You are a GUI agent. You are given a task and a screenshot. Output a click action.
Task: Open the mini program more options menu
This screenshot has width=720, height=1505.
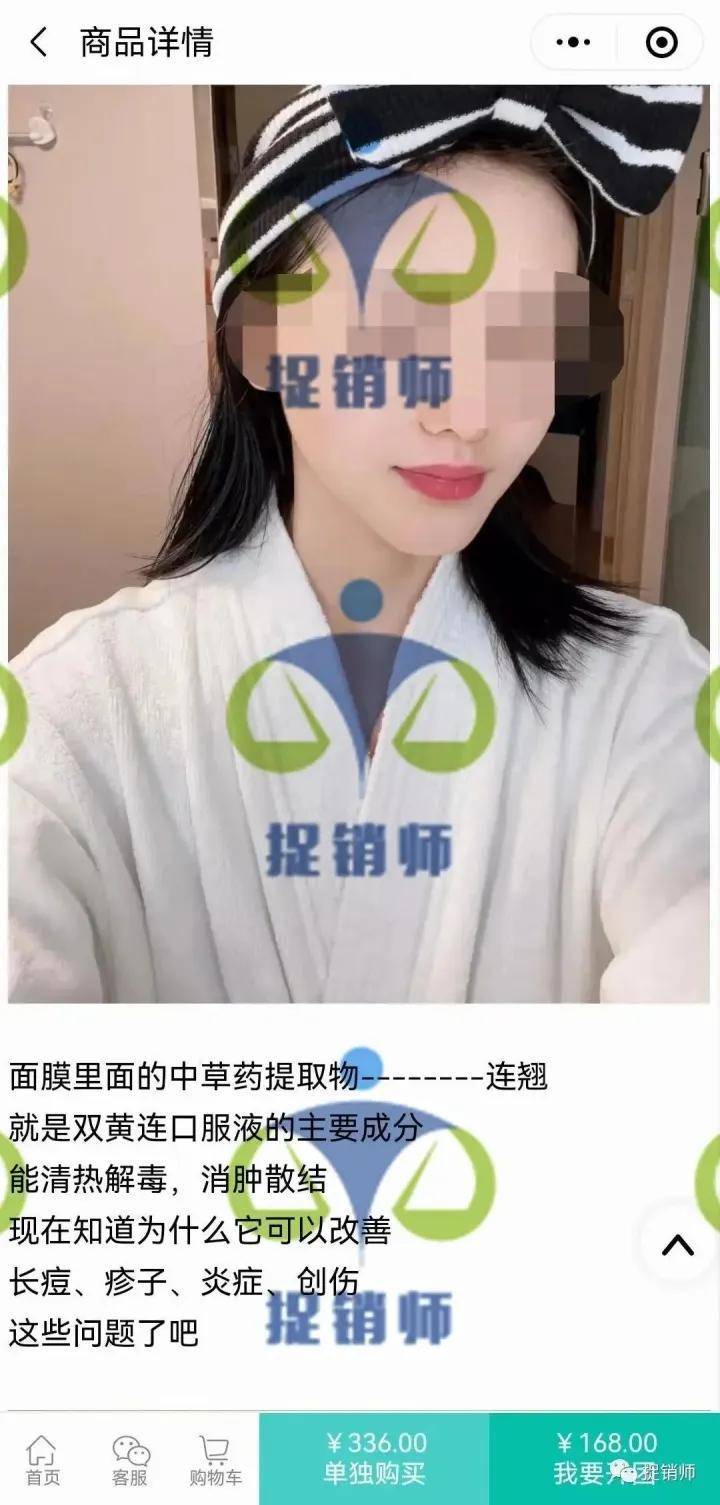click(x=573, y=43)
